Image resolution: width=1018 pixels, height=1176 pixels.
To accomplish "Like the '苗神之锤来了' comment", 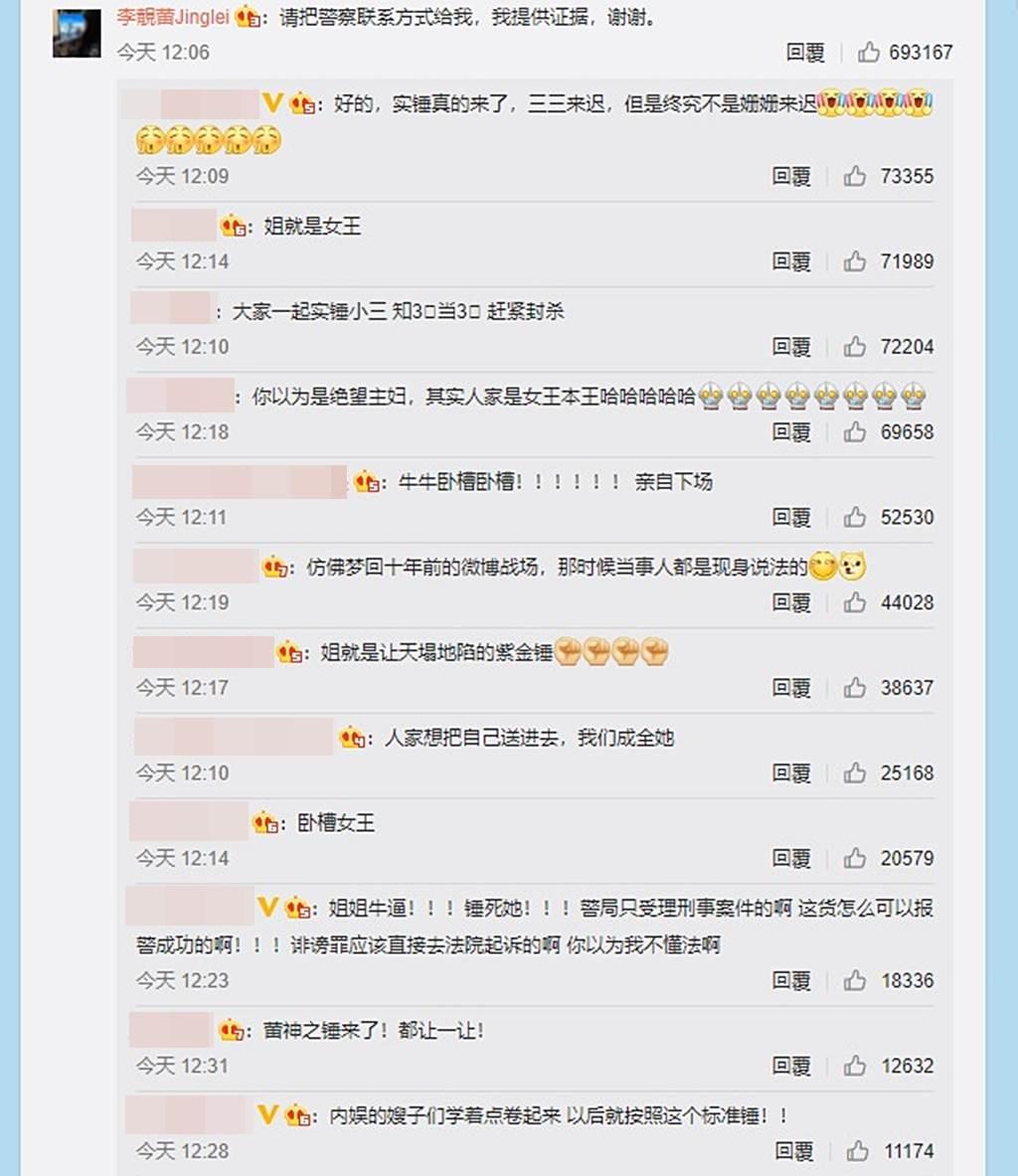I will 855,1067.
